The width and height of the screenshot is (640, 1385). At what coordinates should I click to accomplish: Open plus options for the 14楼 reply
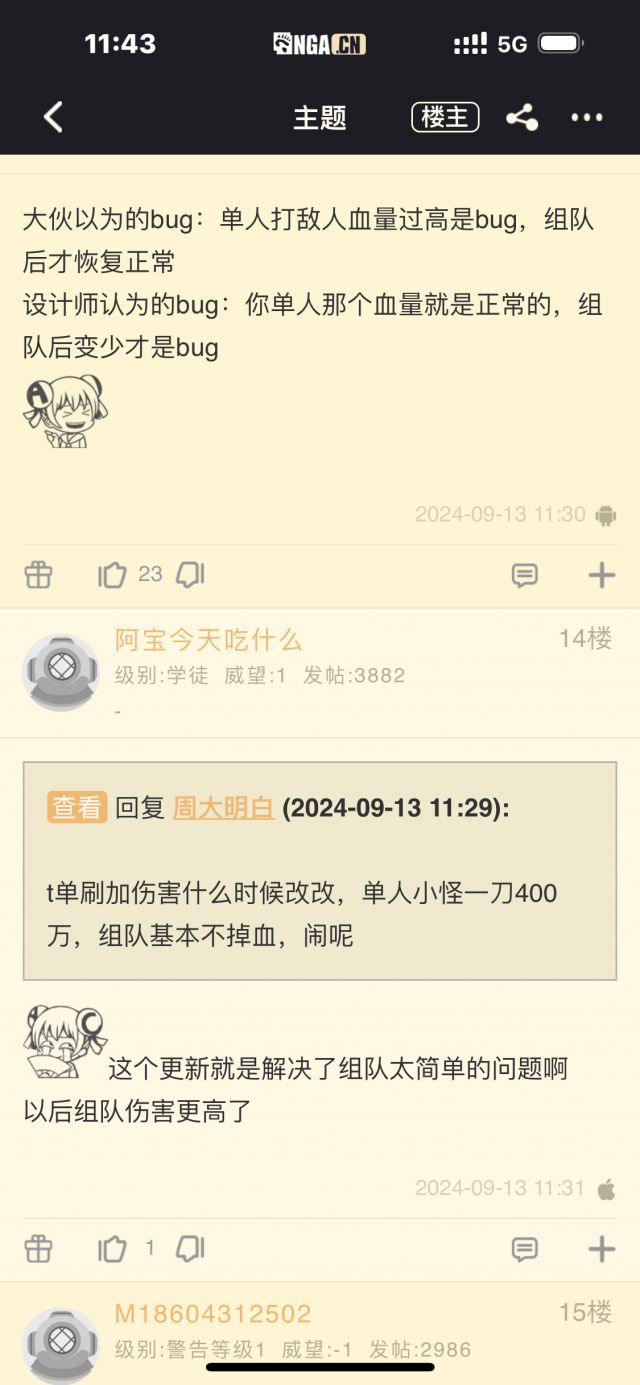pos(601,1249)
